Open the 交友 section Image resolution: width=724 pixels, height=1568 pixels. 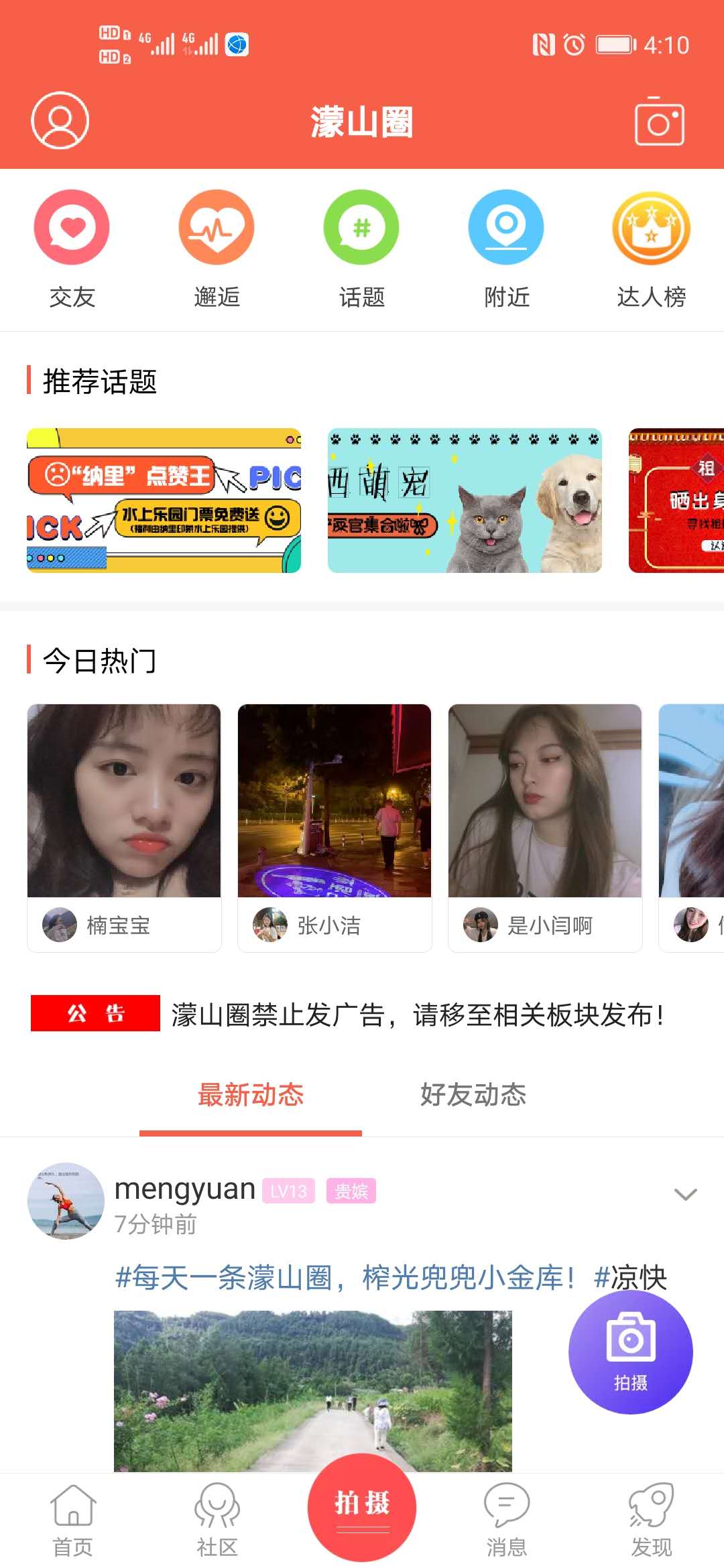pyautogui.click(x=72, y=249)
